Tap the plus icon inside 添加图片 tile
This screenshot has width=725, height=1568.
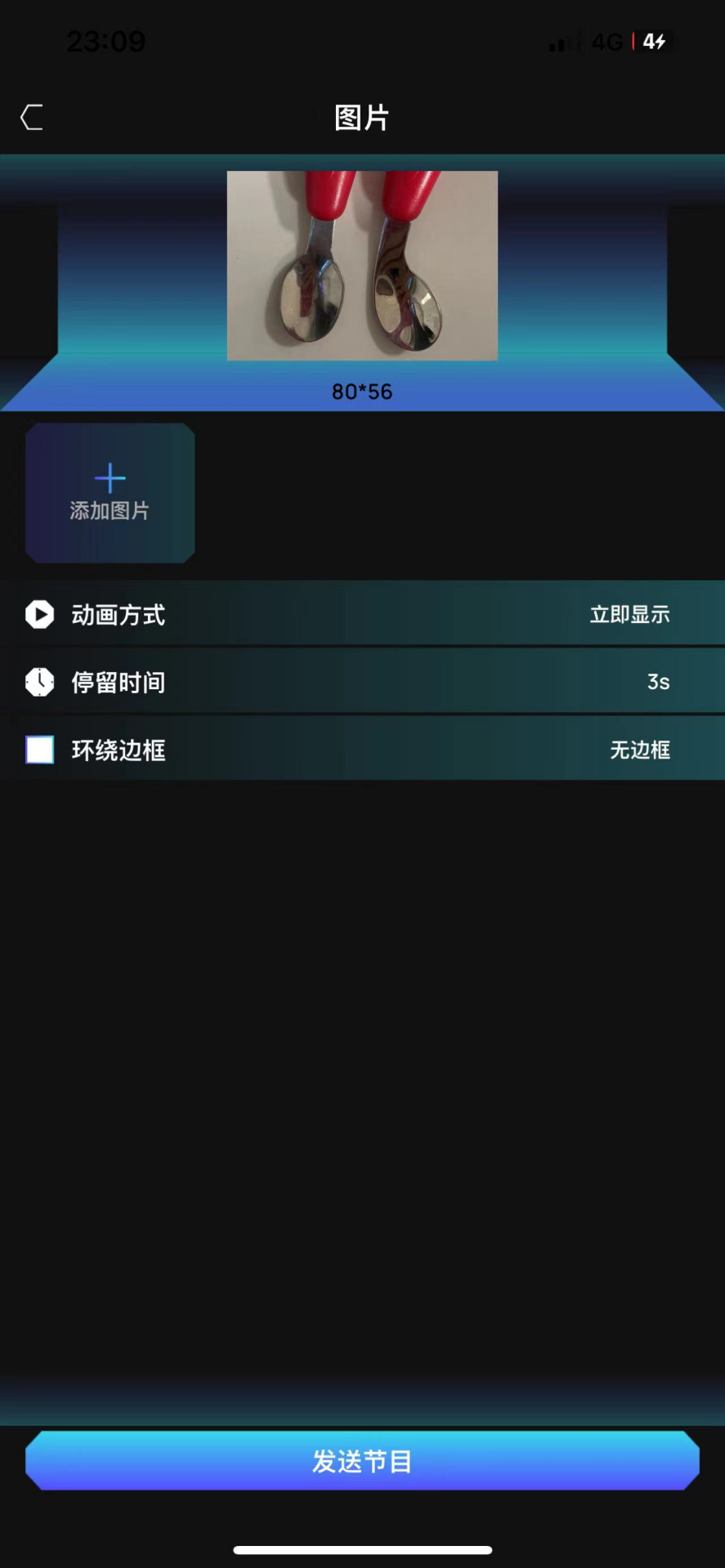[109, 477]
